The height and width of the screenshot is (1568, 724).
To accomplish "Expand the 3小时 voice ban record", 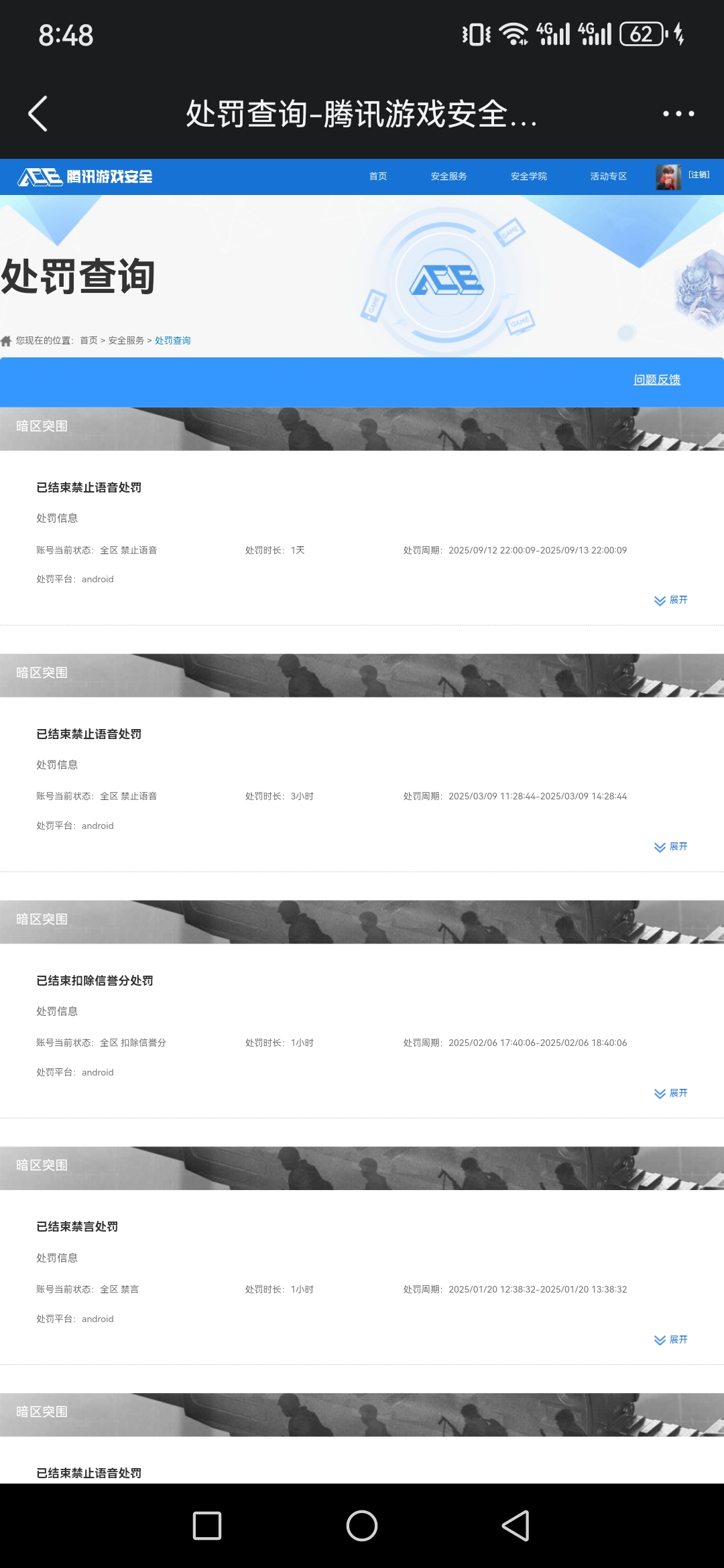I will coord(671,847).
